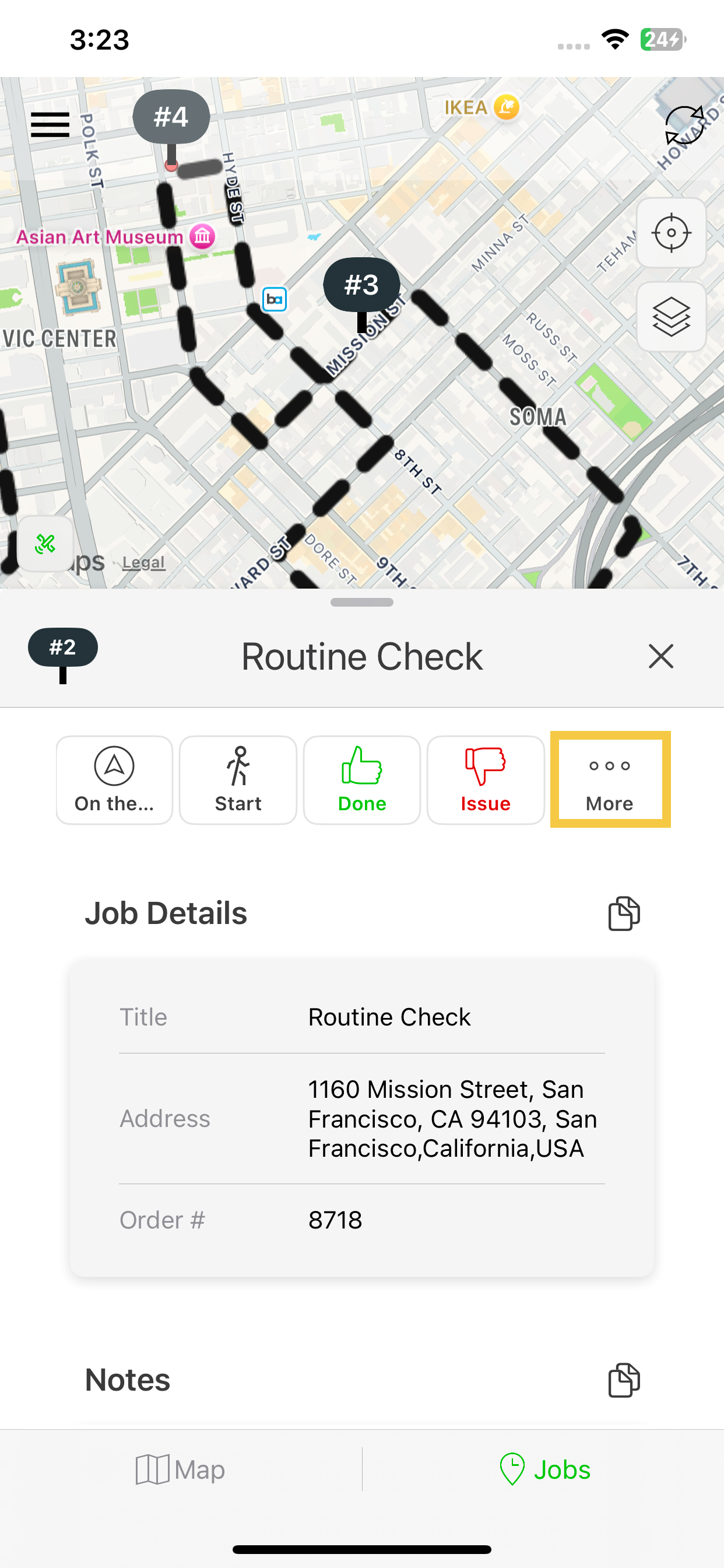This screenshot has width=724, height=1568.
Task: Open the hamburger menu
Action: (x=50, y=125)
